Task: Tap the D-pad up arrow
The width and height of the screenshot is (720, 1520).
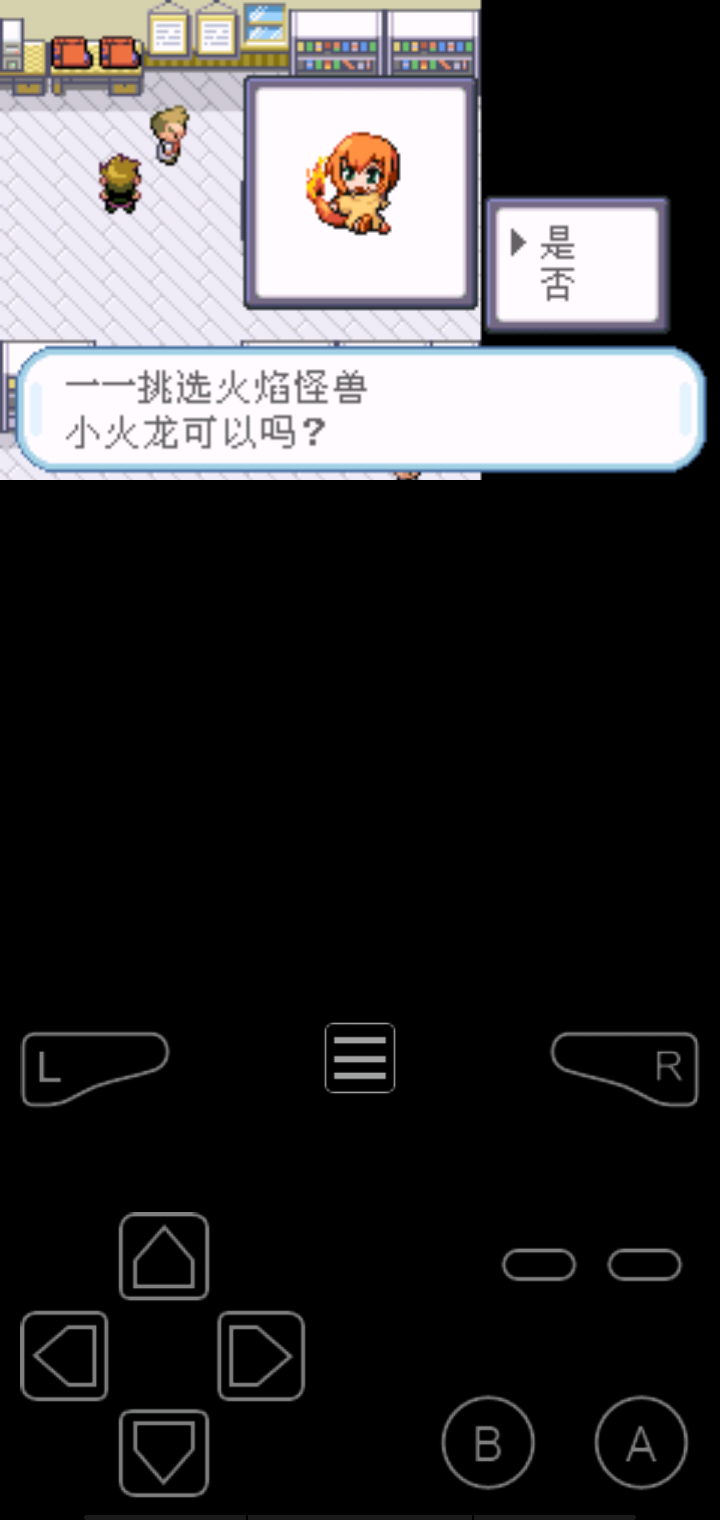Action: [164, 1256]
